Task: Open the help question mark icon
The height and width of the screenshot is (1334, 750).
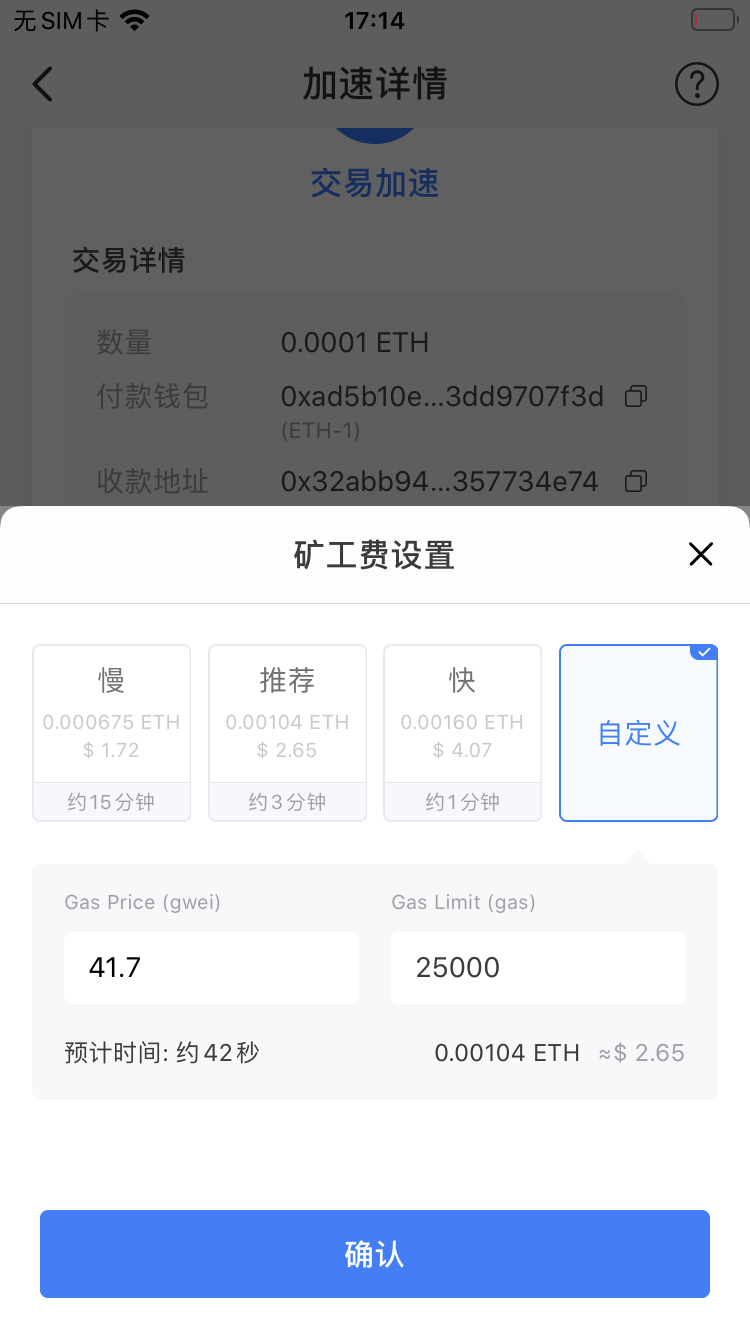Action: [696, 84]
